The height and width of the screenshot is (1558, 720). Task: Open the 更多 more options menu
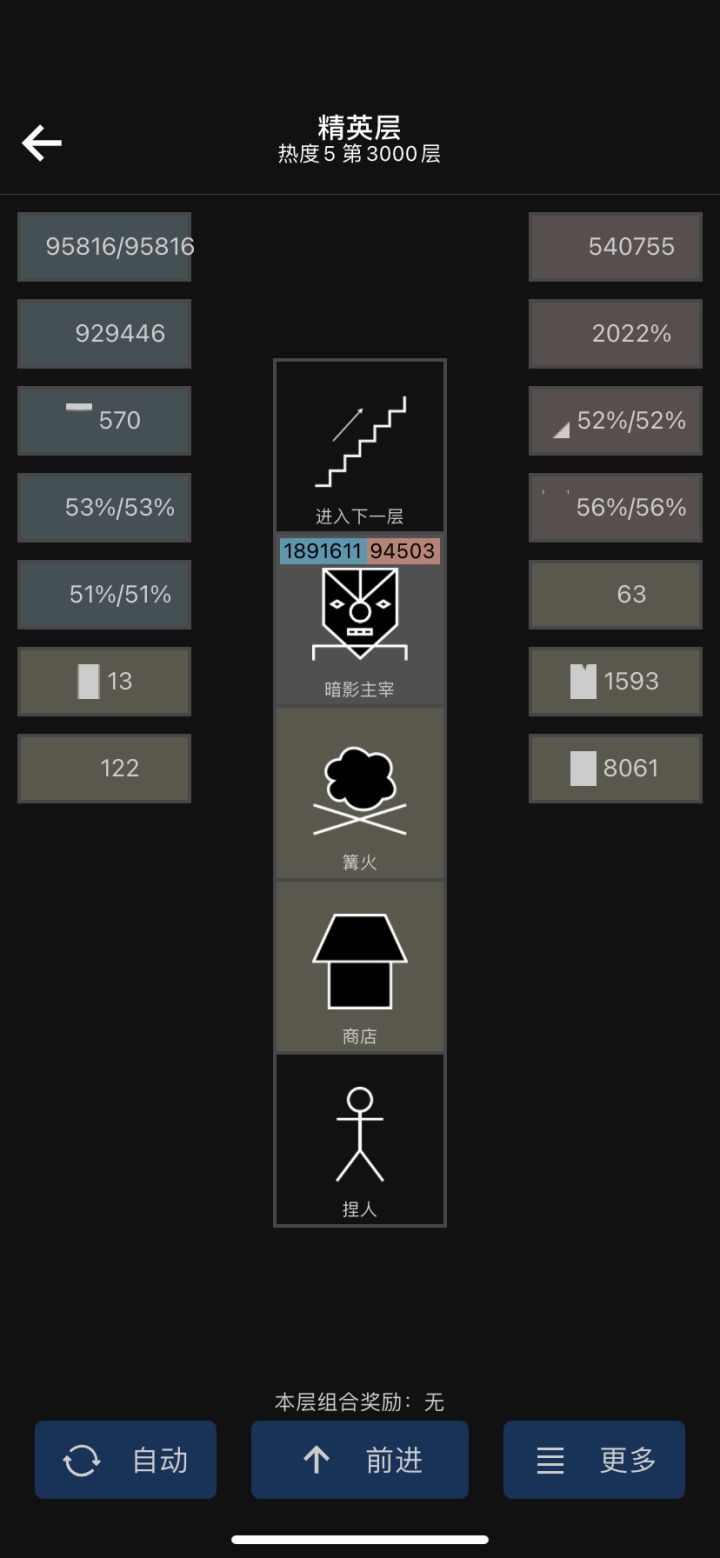click(593, 1459)
